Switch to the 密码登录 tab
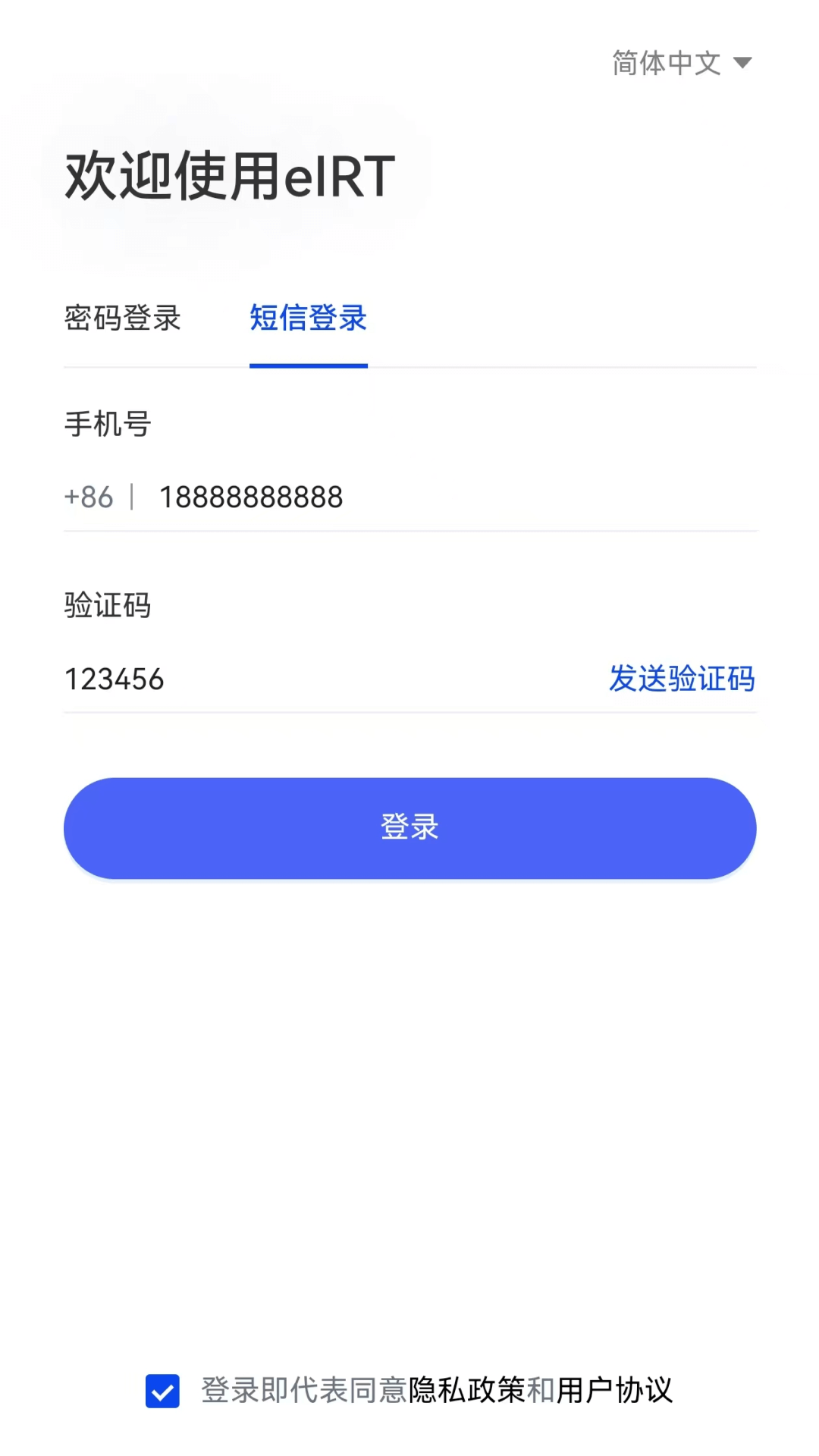The image size is (819, 1456). tap(123, 318)
